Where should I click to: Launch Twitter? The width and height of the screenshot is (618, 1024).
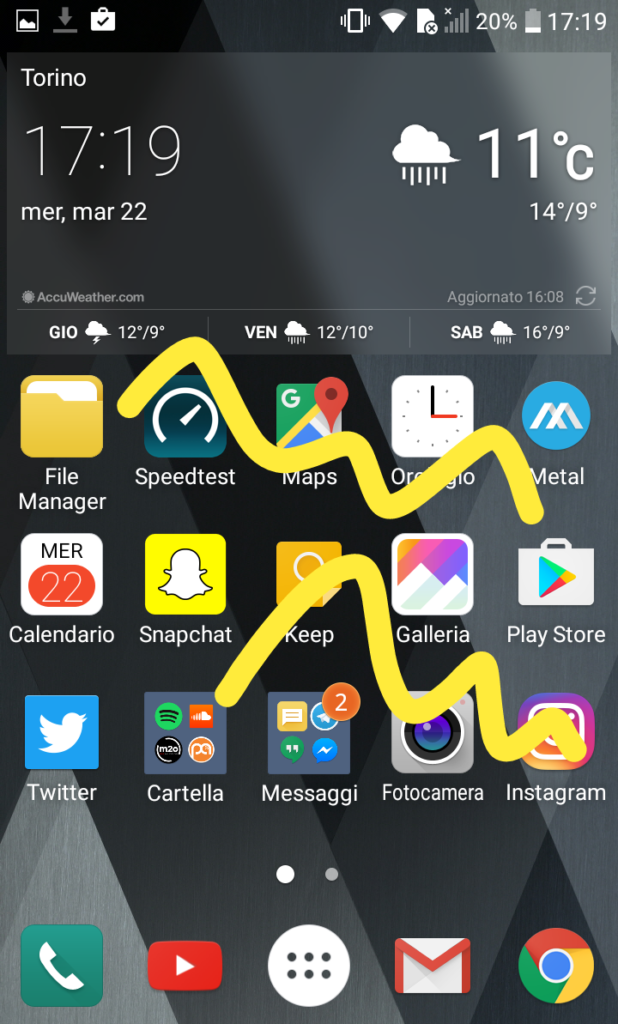coord(62,732)
